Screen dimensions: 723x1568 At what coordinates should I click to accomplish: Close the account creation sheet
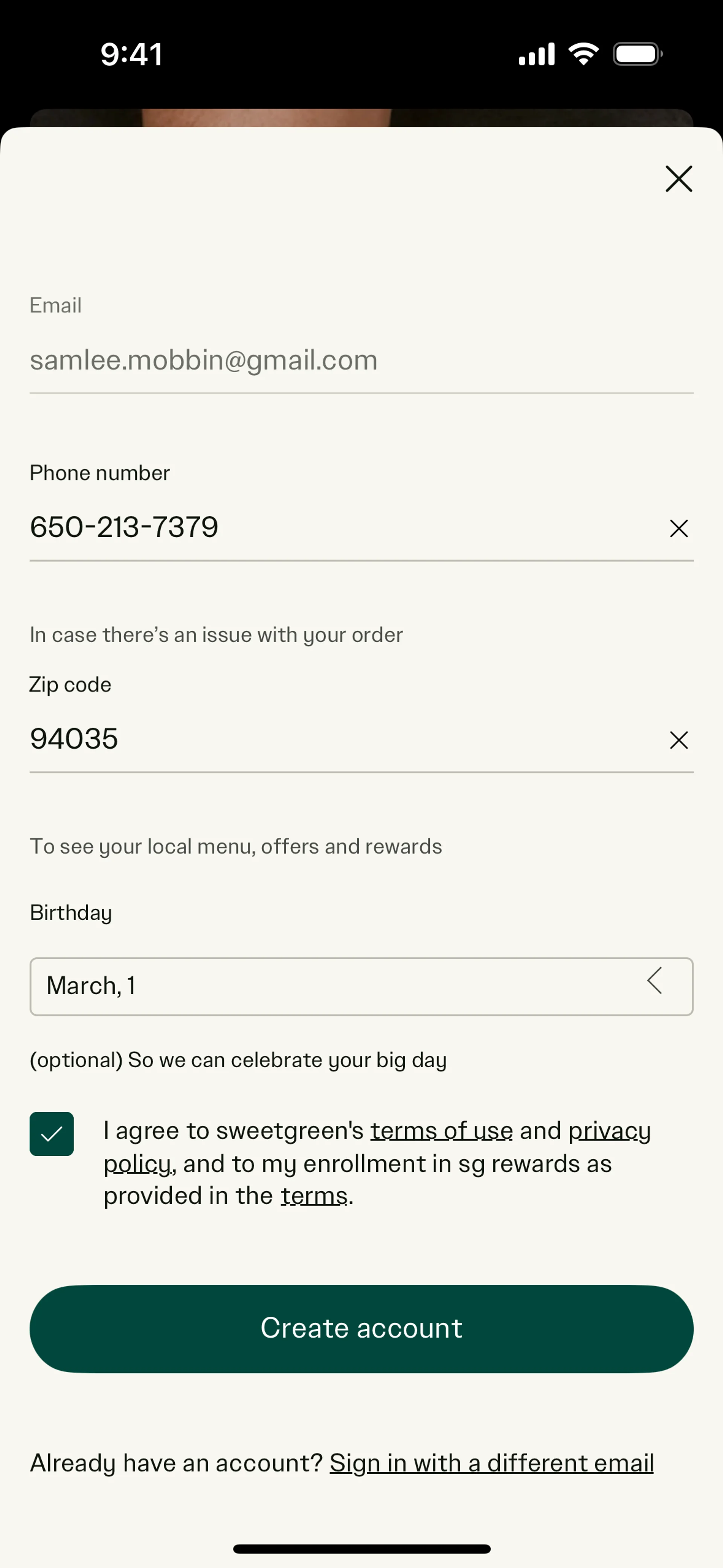679,178
